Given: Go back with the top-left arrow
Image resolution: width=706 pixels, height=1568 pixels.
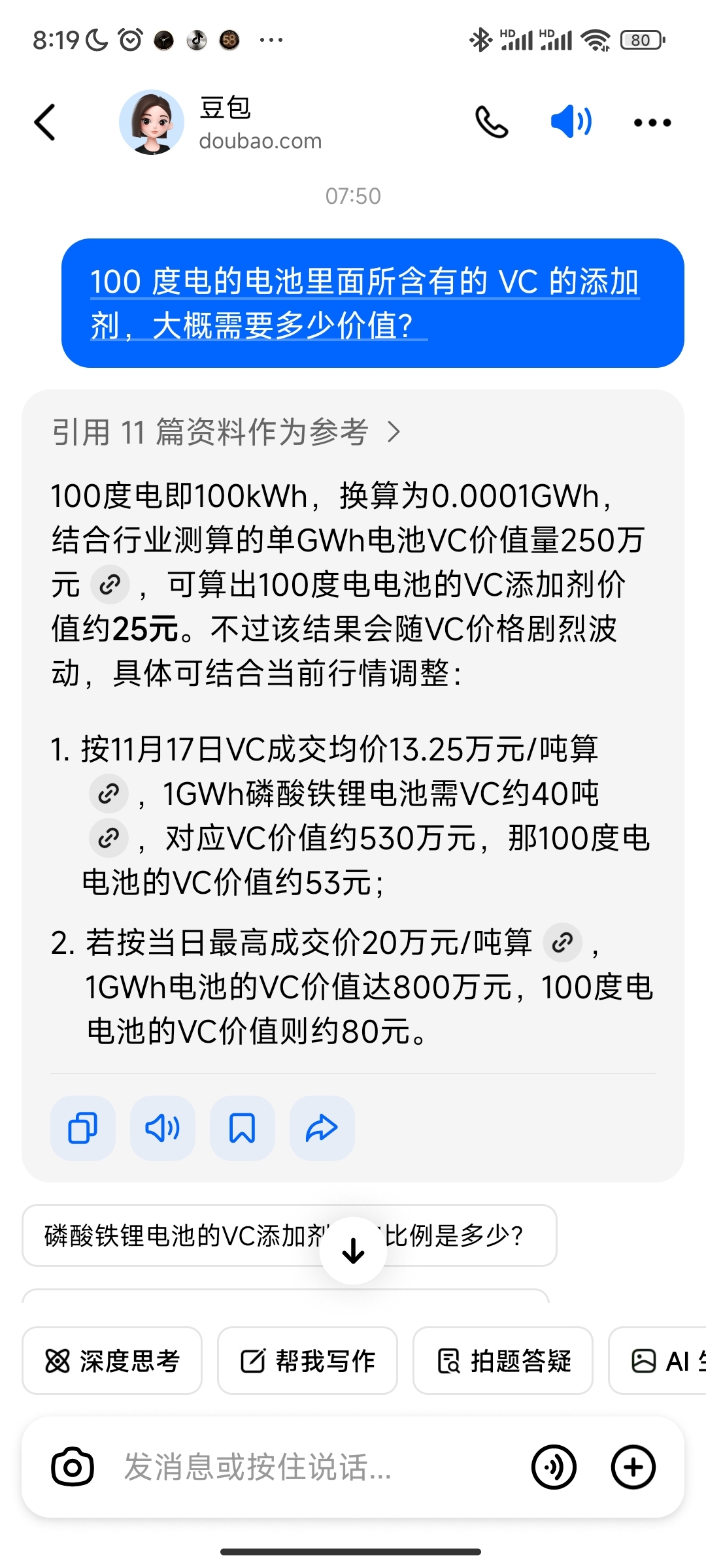Looking at the screenshot, I should click(x=44, y=122).
